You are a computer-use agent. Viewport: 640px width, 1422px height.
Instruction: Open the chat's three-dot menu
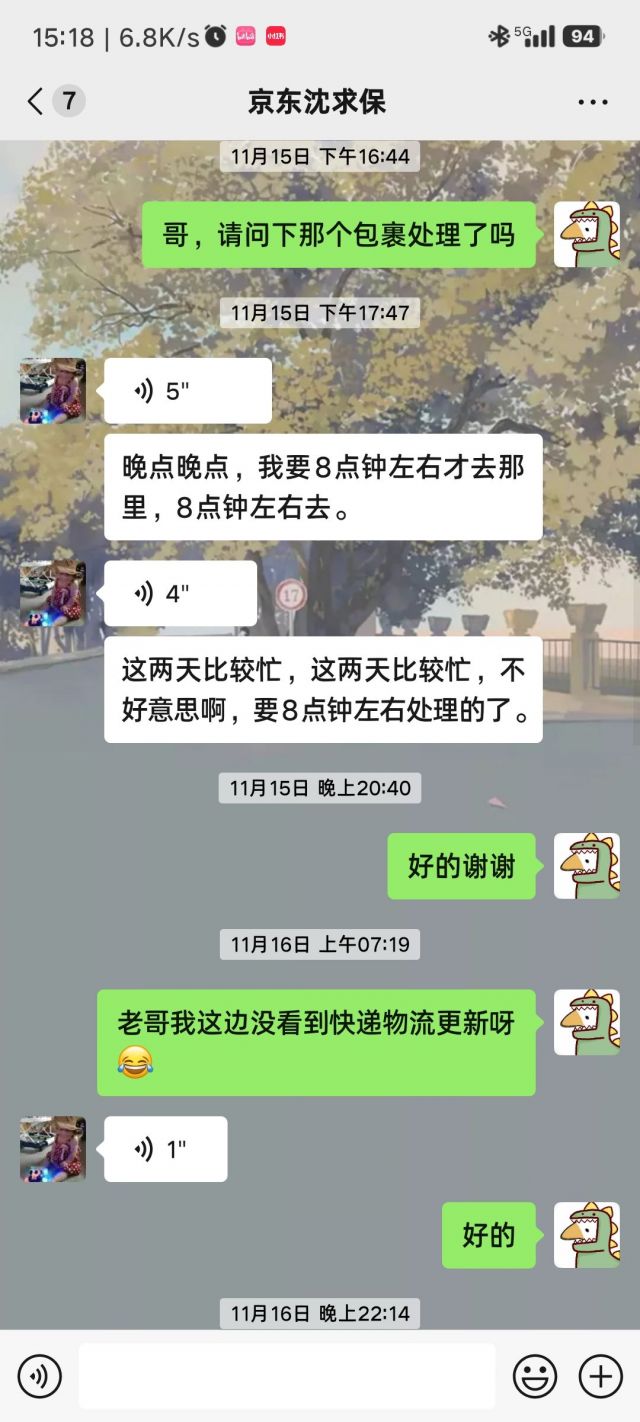point(593,102)
